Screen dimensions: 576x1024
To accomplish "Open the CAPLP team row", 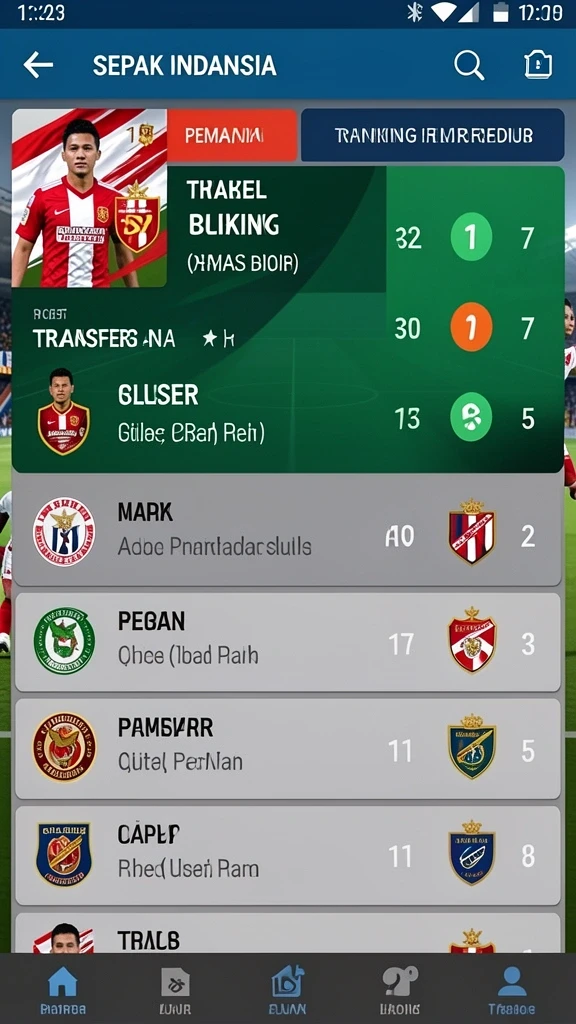I will click(287, 855).
